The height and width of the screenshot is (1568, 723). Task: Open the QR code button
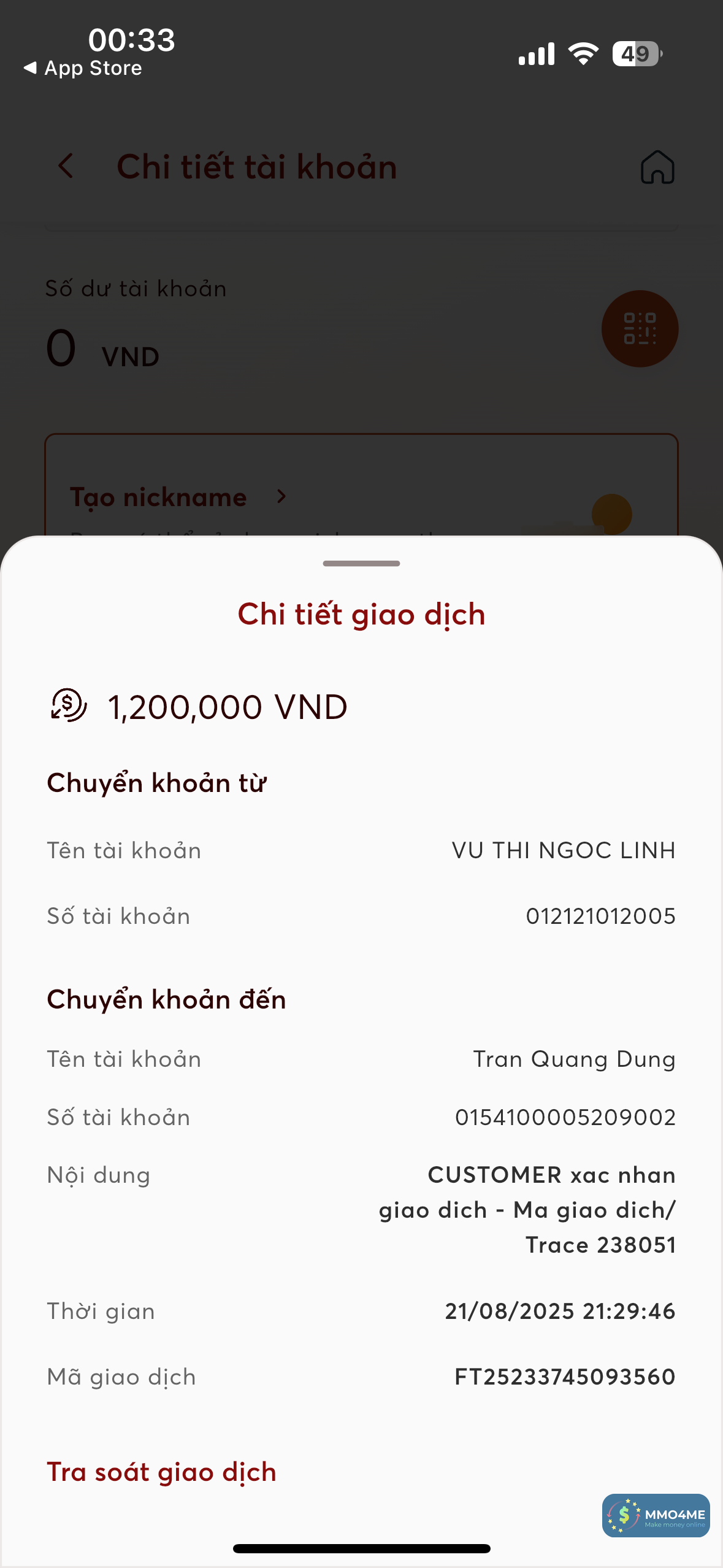[640, 329]
